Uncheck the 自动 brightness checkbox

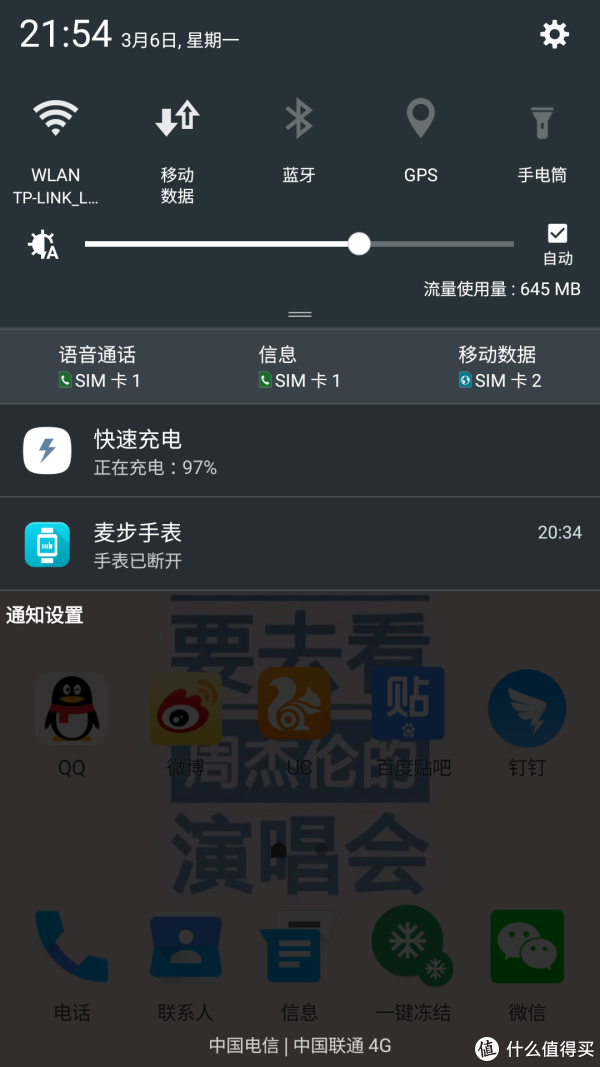pos(557,233)
